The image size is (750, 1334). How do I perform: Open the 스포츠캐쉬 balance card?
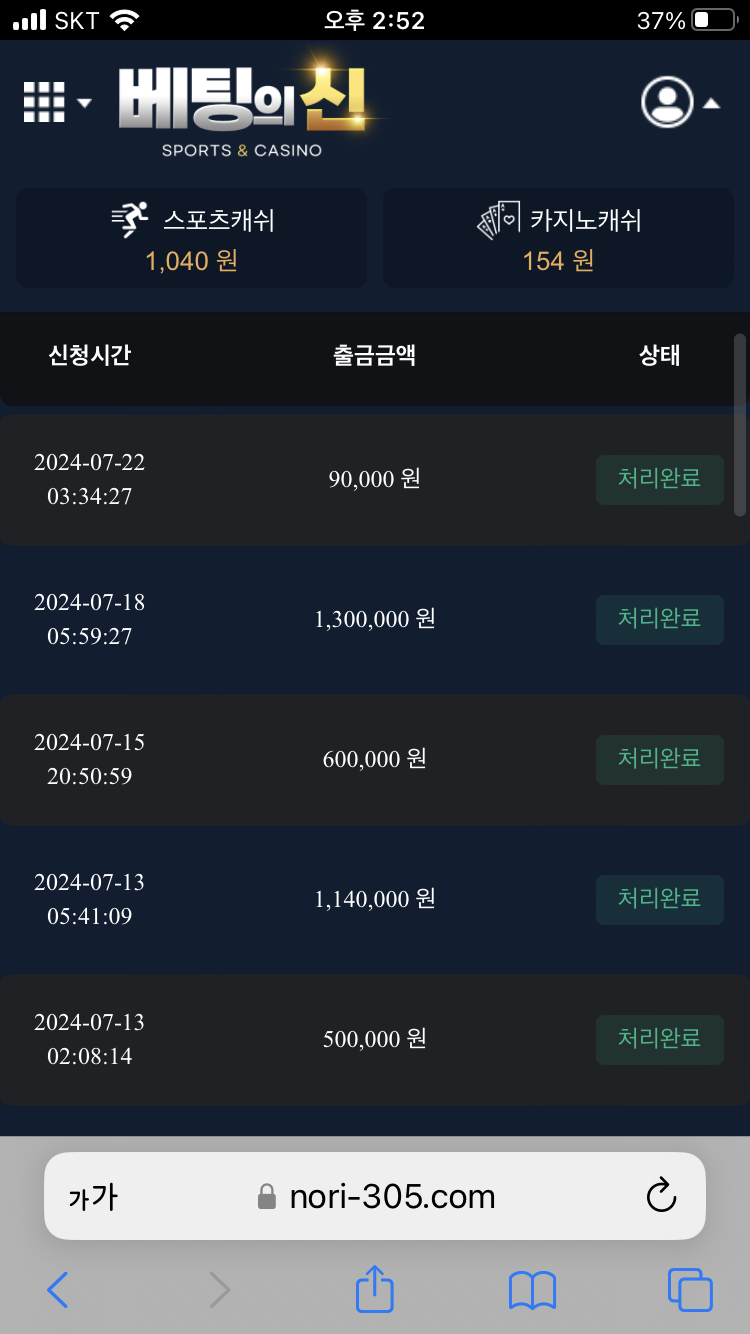[x=191, y=238]
